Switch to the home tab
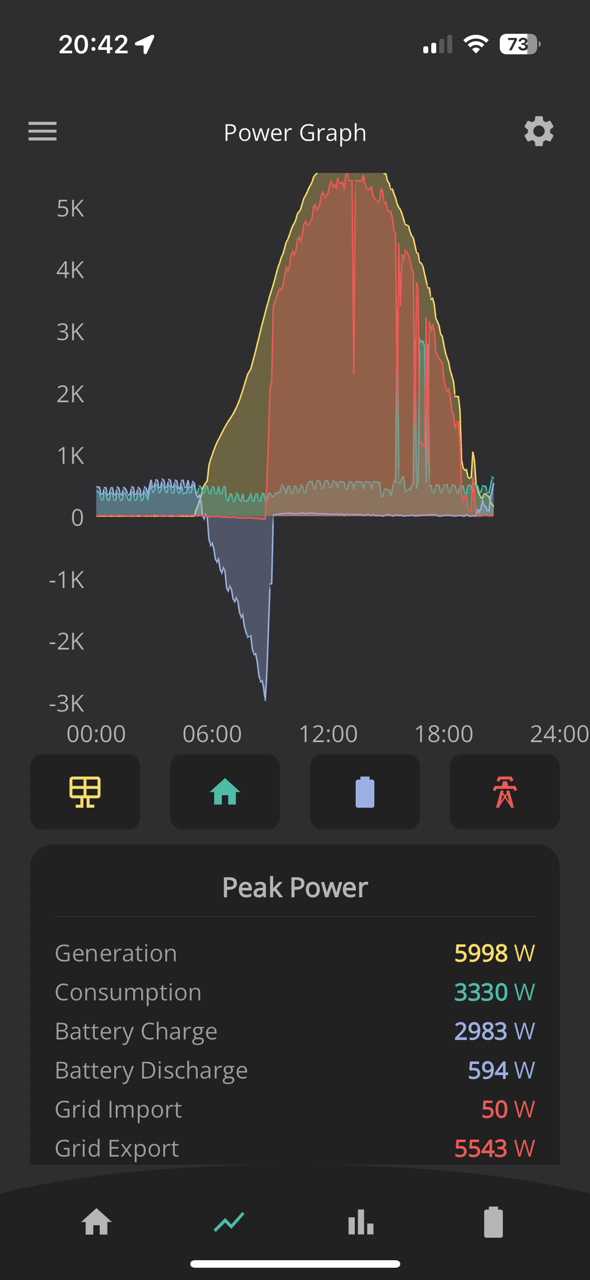 97,1222
